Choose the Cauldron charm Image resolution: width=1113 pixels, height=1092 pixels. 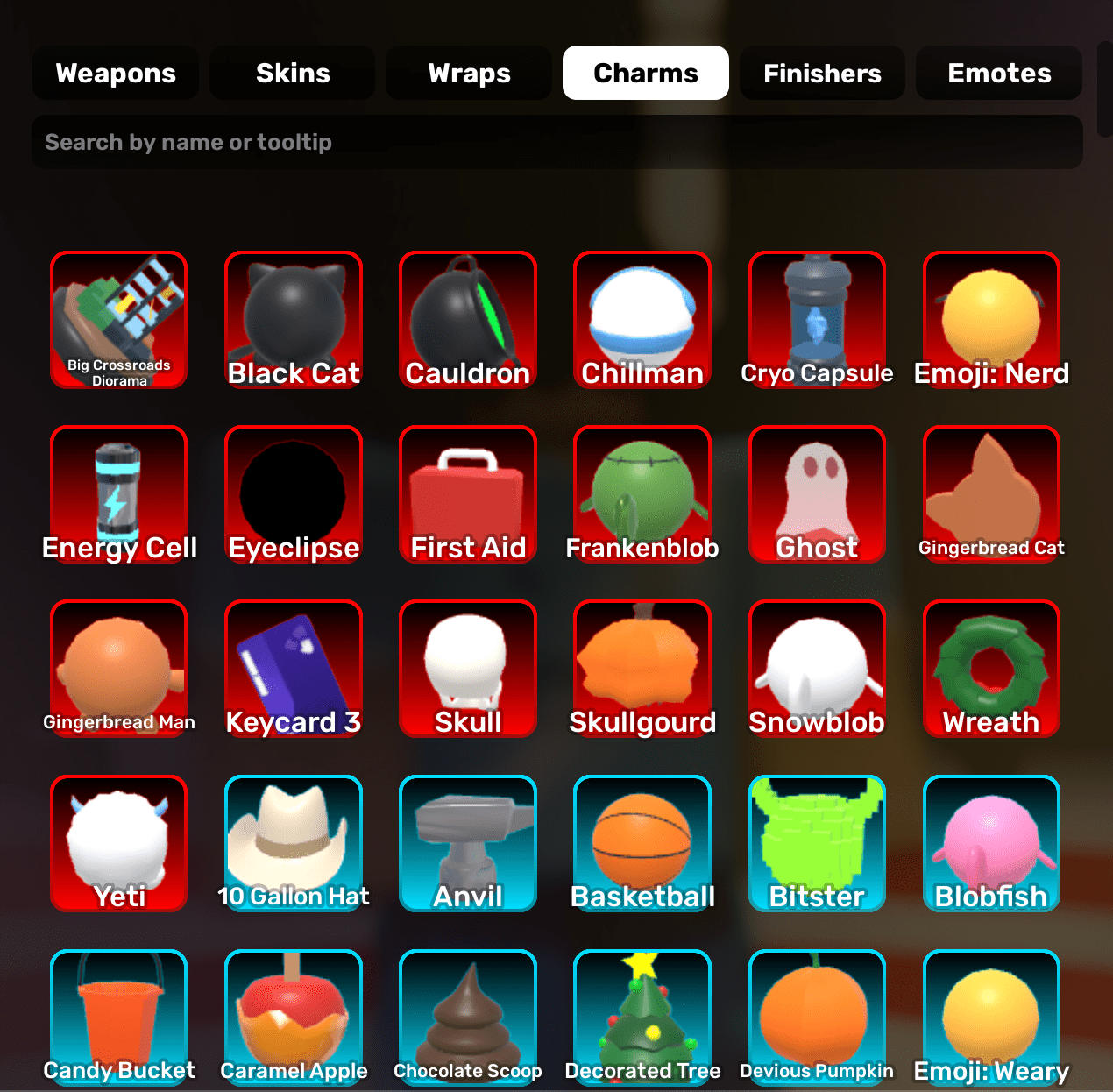coord(468,320)
